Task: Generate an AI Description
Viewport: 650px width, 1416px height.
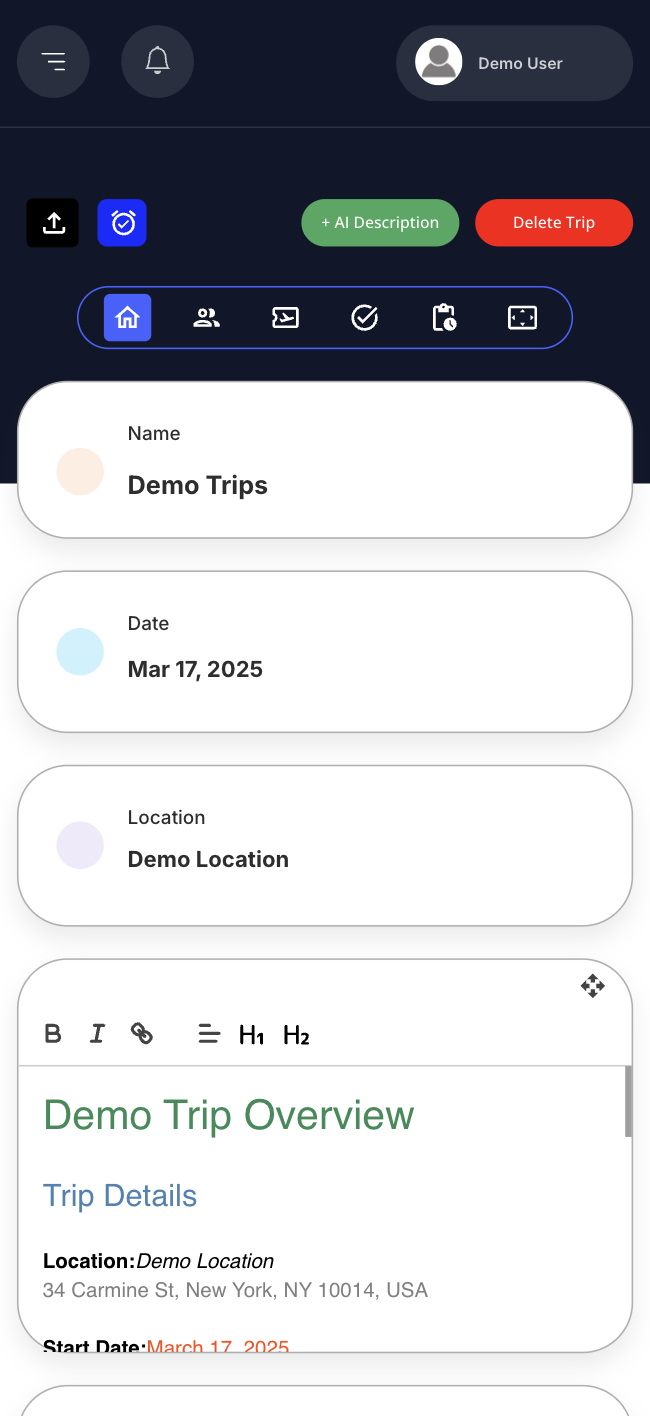Action: [x=380, y=222]
